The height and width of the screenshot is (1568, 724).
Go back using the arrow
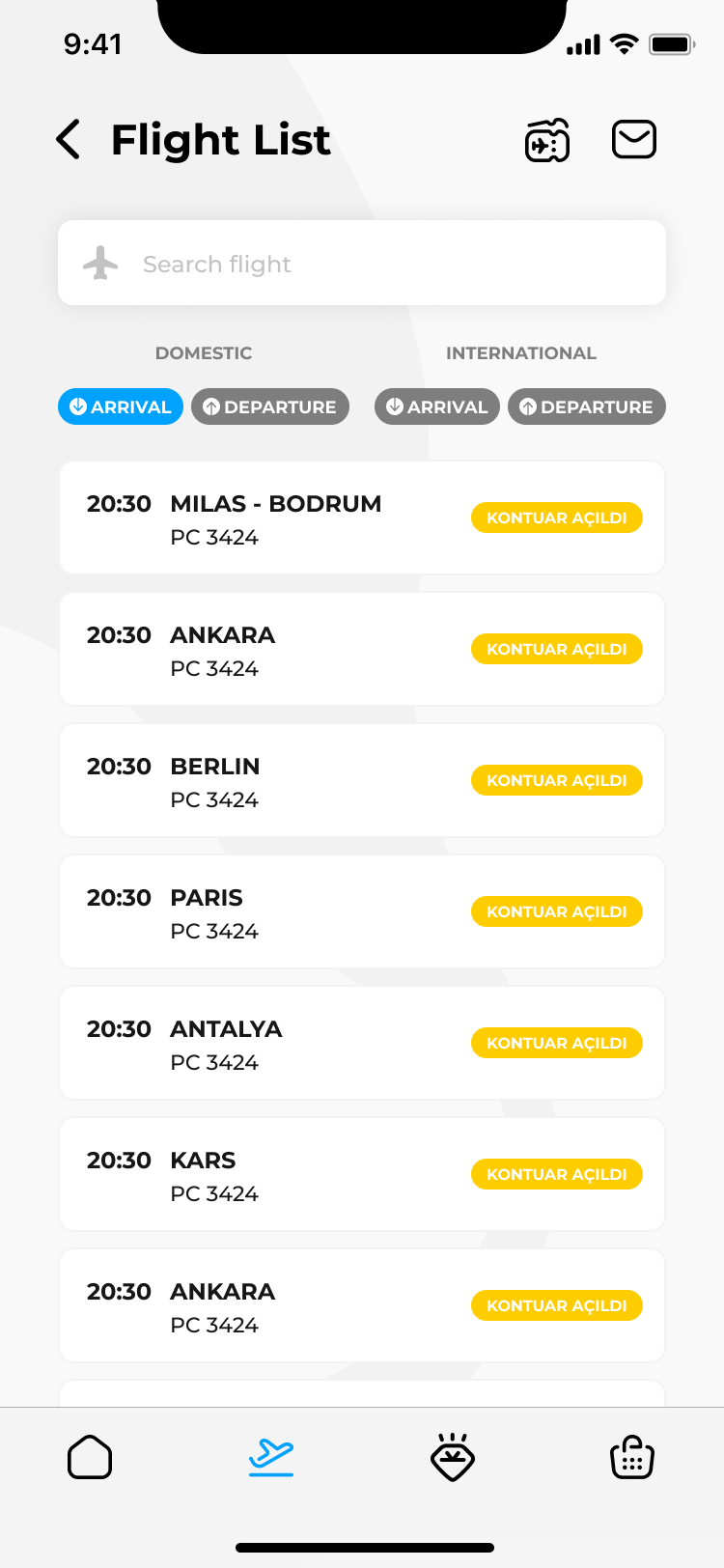tap(69, 140)
